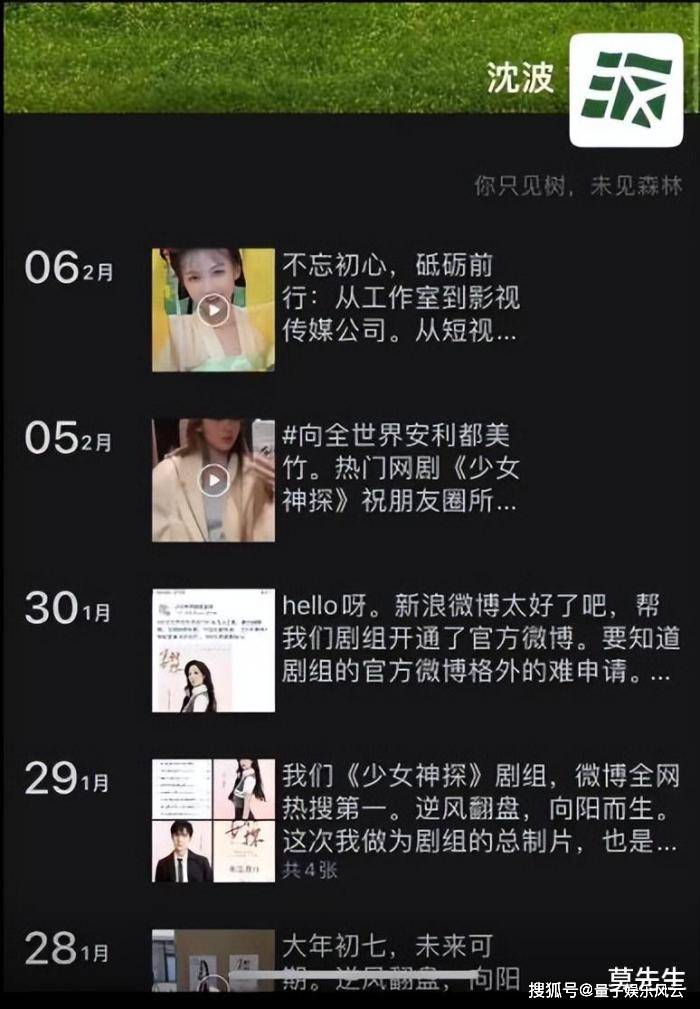Open the 28 1月 post 大年初七
The height and width of the screenshot is (1009, 700).
pos(400,958)
